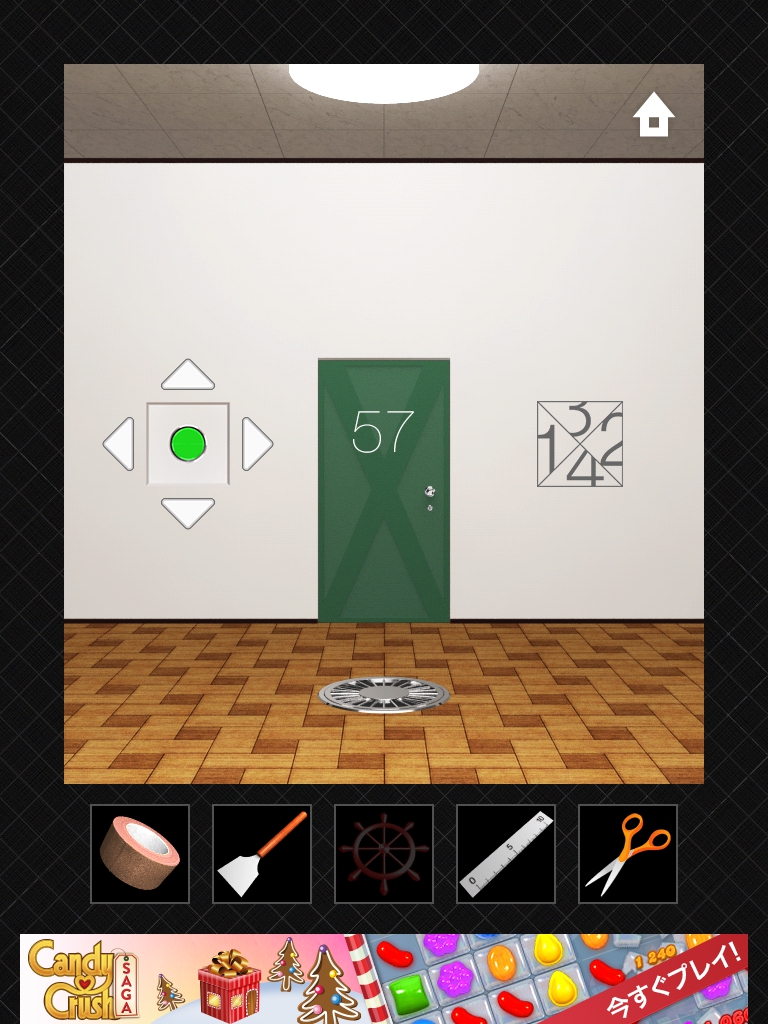Tap the manhole cover on the floor
The image size is (768, 1024).
pos(384,694)
